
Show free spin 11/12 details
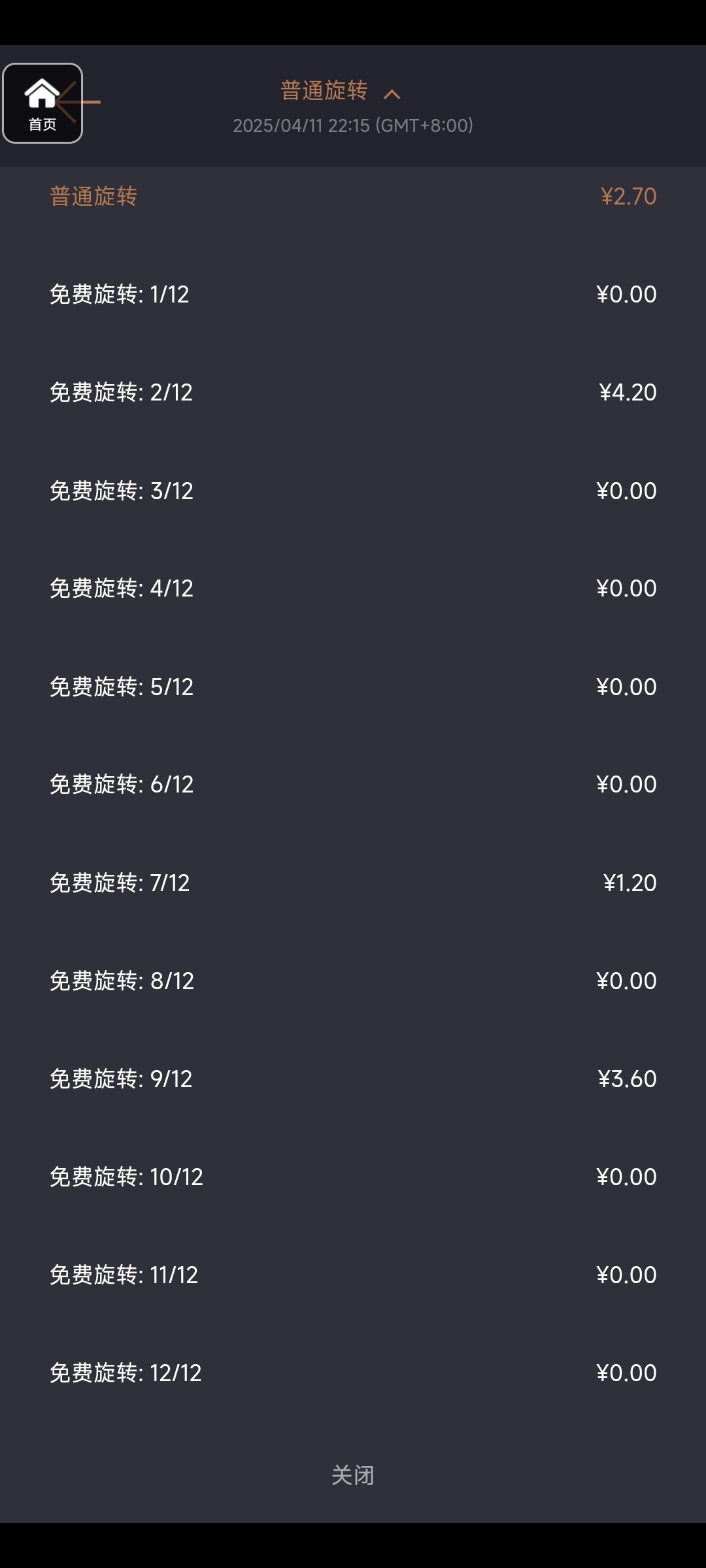353,1275
